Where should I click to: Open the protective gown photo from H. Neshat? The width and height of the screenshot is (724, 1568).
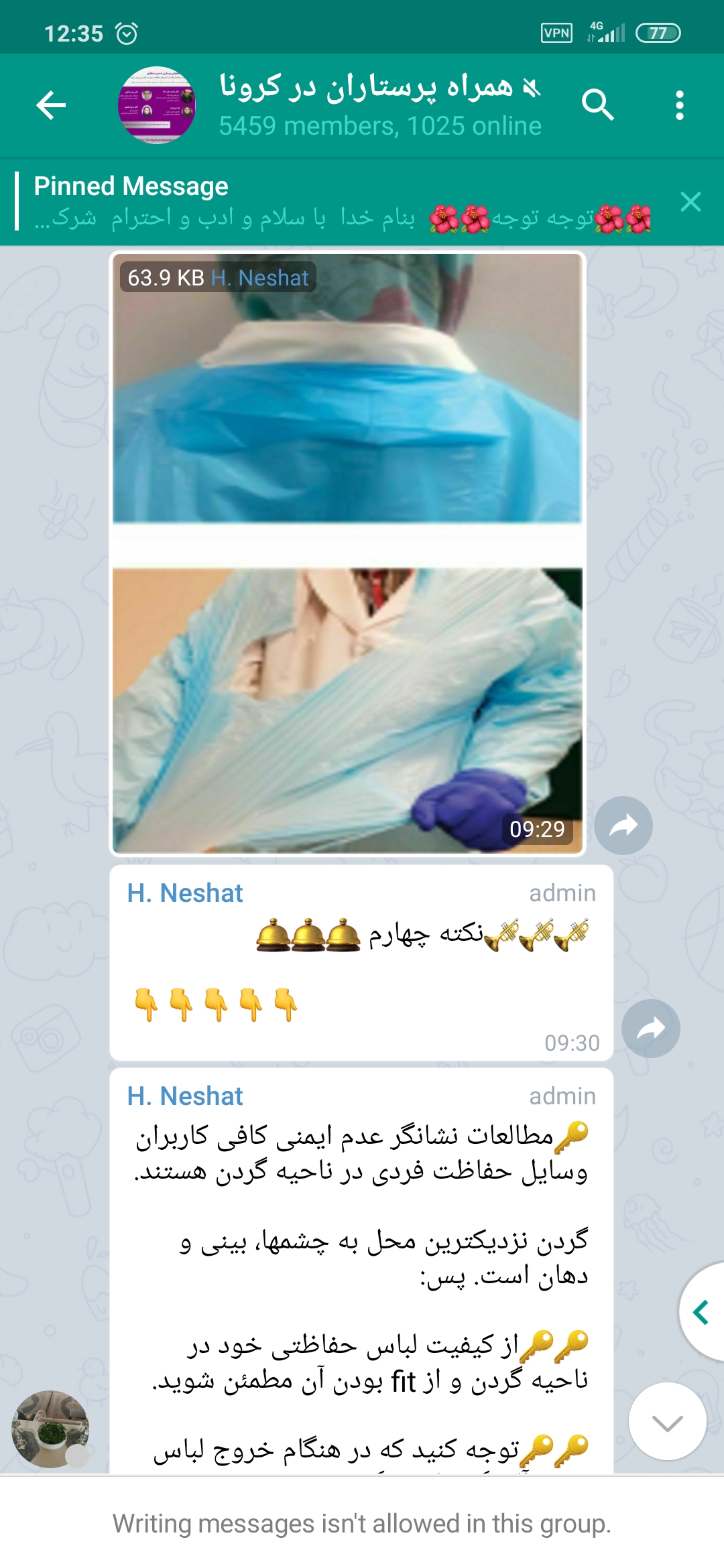(x=347, y=553)
